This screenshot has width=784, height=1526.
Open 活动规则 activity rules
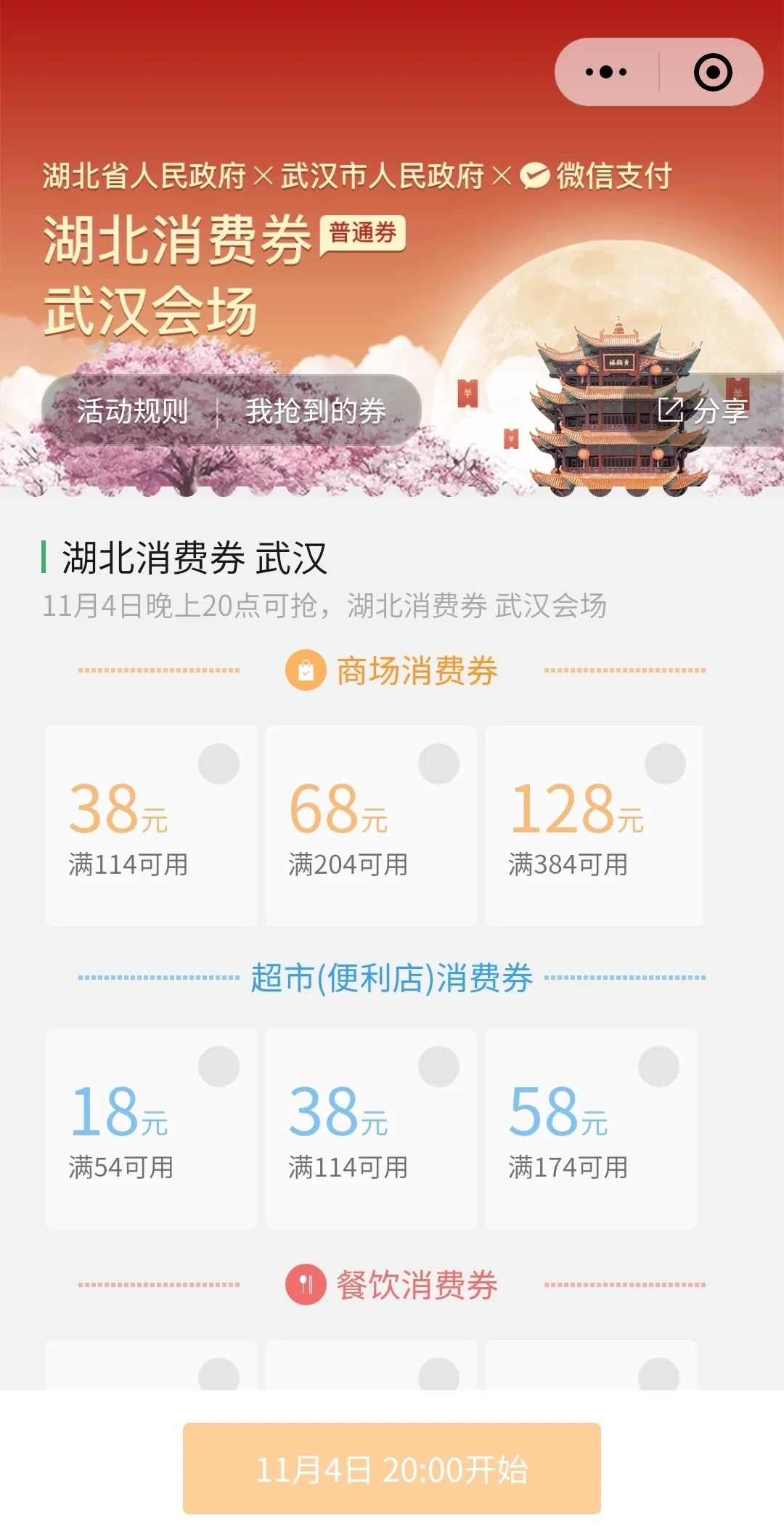click(133, 411)
